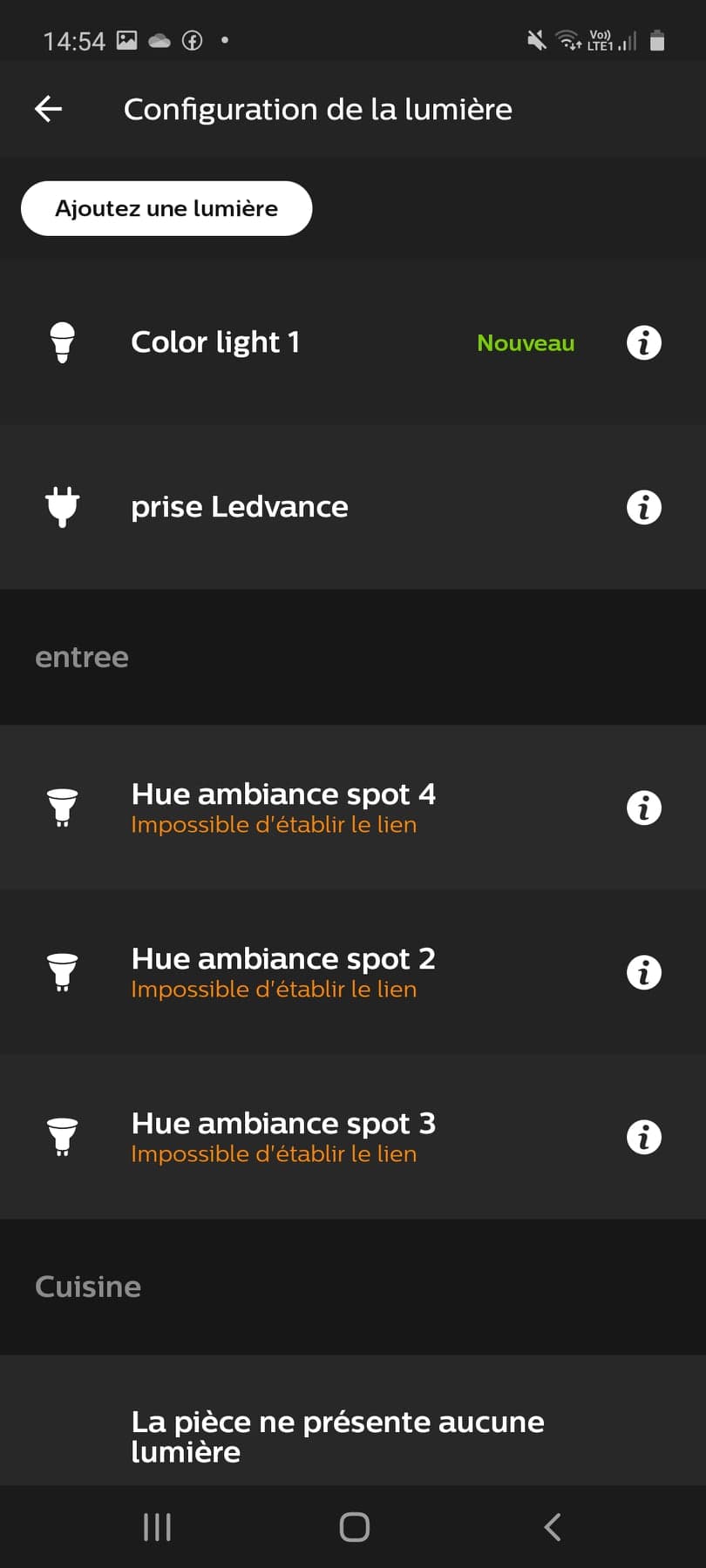
Task: Show info for Hue ambiance spot 3
Action: click(x=644, y=1137)
